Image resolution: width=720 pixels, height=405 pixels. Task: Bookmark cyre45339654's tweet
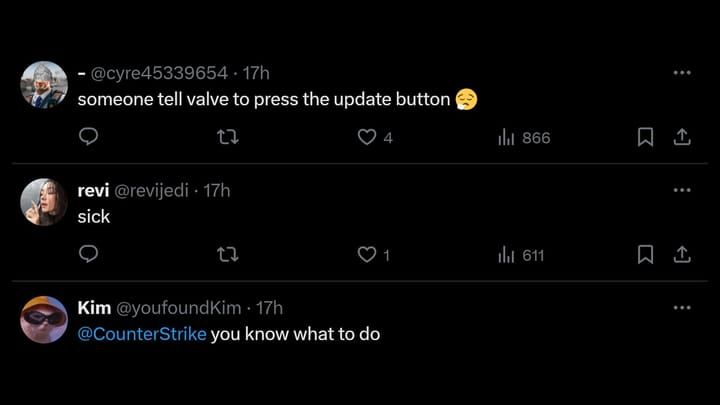click(646, 137)
